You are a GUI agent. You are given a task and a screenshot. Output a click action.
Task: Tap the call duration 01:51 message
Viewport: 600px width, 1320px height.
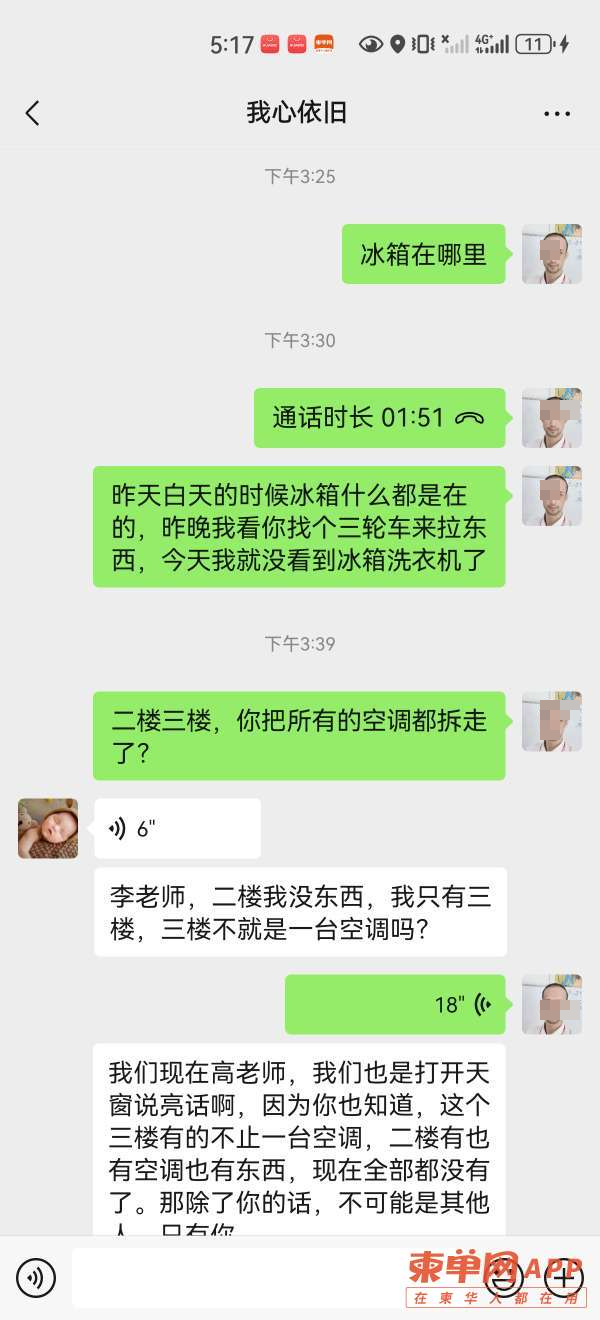pos(379,417)
